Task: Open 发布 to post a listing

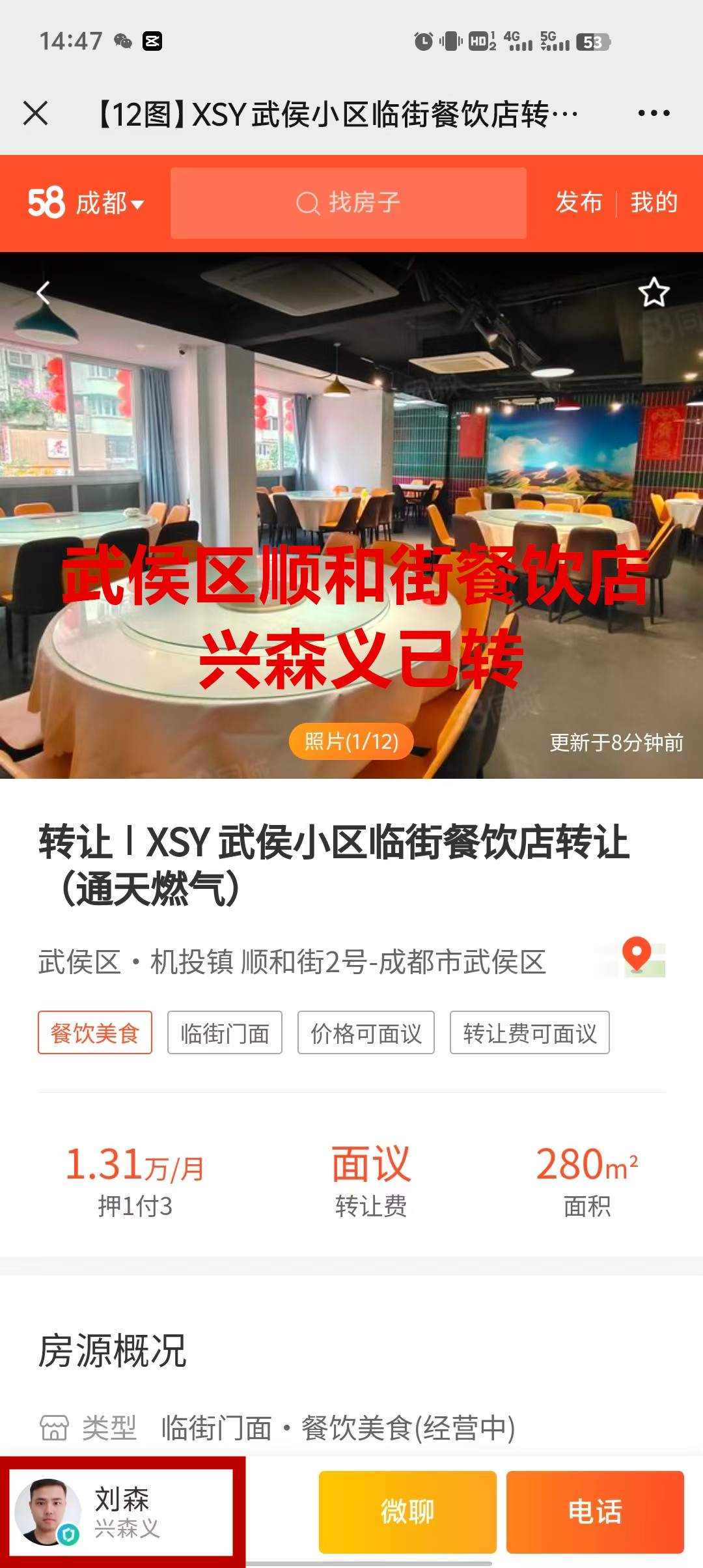Action: tap(579, 203)
